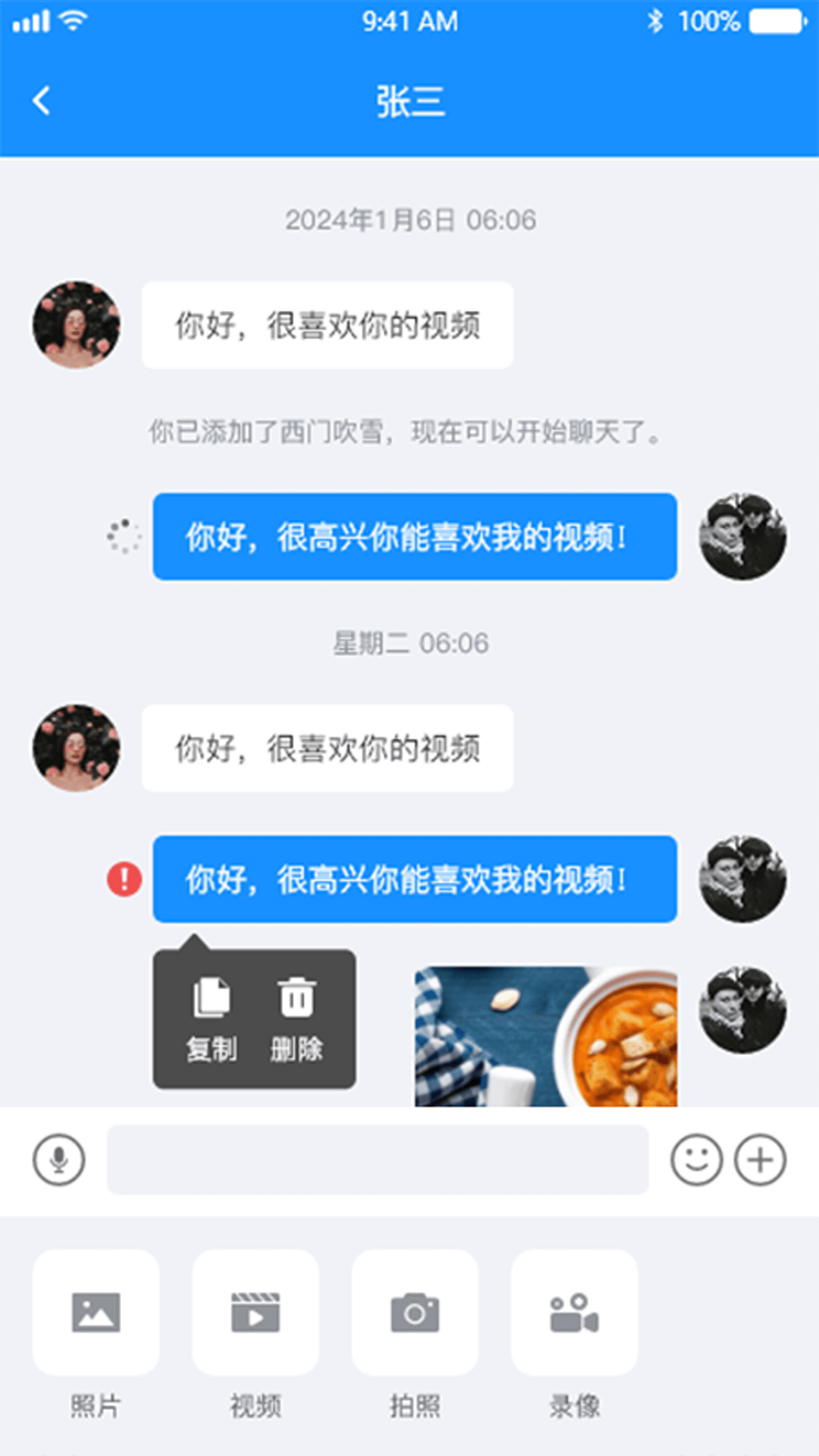Focus the message text field

(x=378, y=1159)
